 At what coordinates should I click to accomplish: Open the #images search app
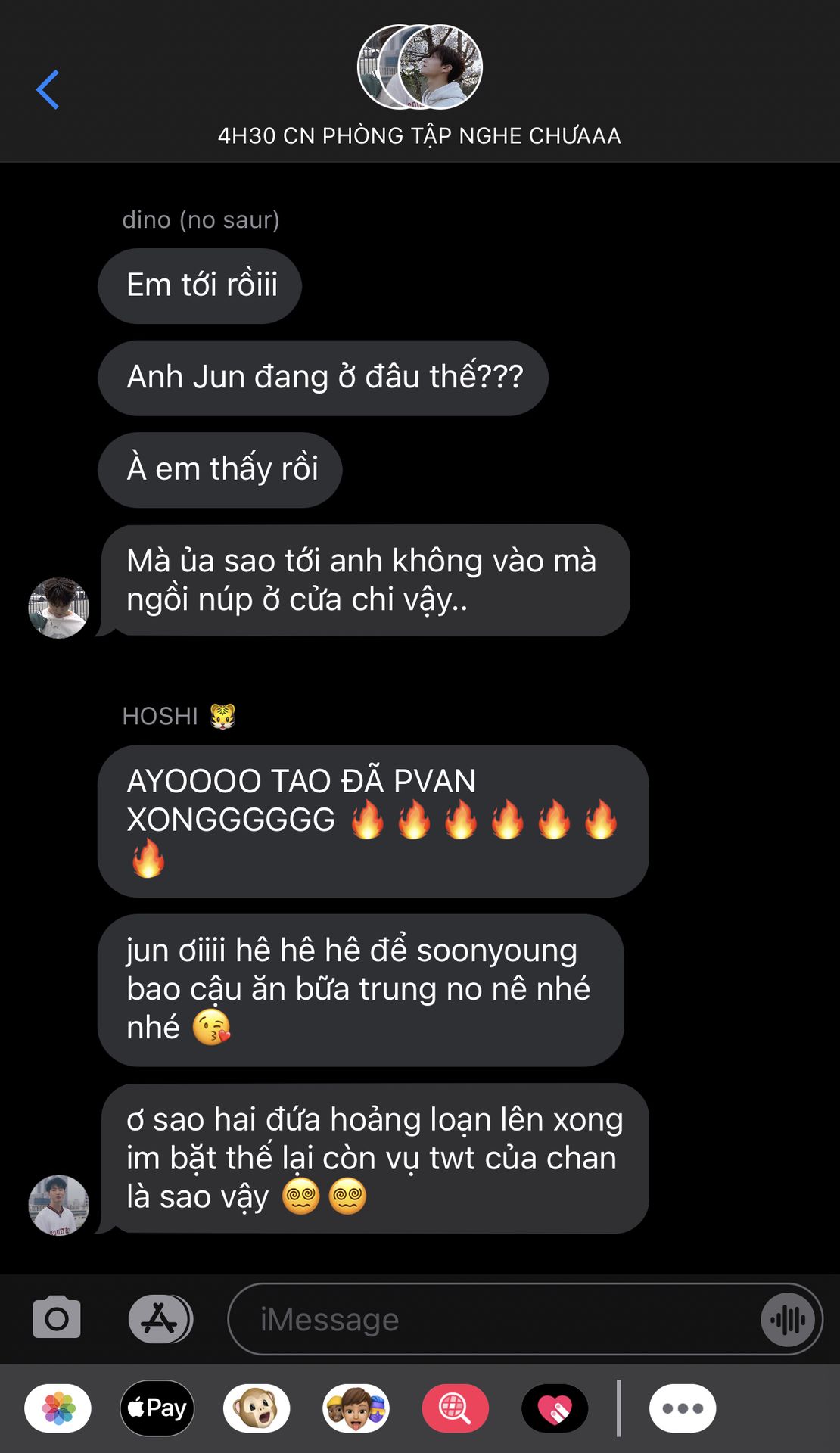[x=455, y=1408]
